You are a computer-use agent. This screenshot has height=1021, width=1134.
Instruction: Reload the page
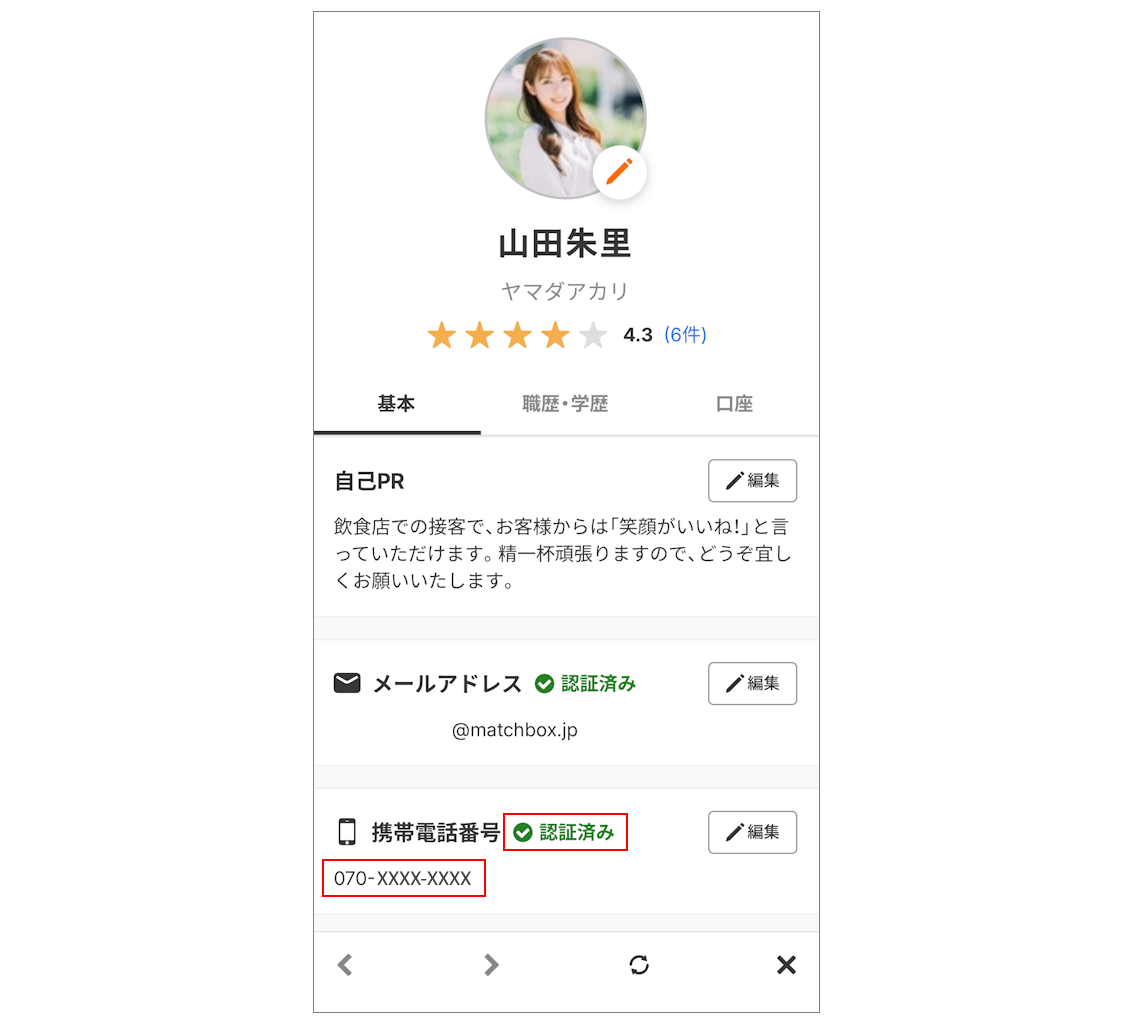639,965
